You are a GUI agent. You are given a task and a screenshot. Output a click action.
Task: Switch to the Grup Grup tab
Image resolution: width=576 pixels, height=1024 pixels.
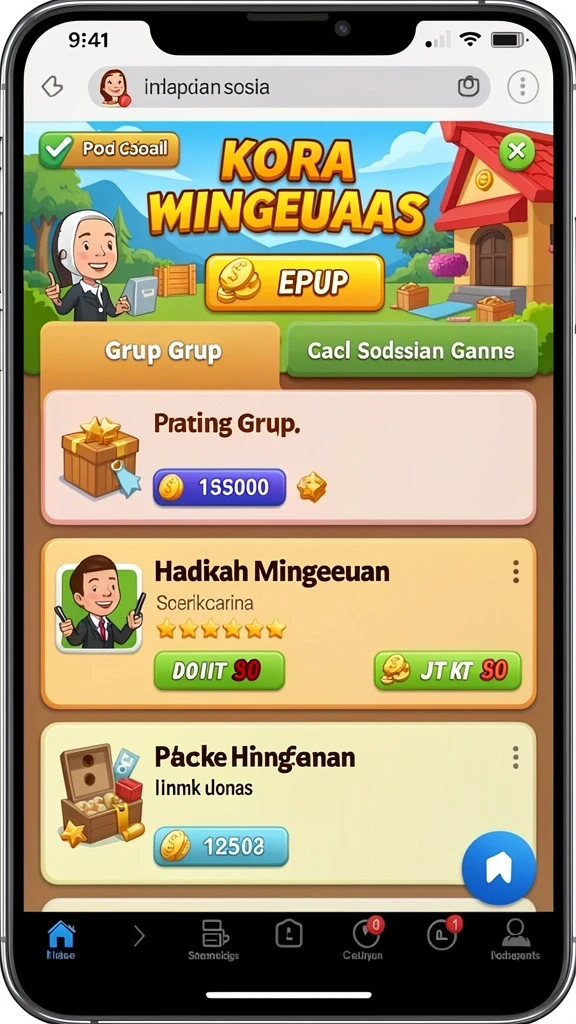tap(162, 351)
